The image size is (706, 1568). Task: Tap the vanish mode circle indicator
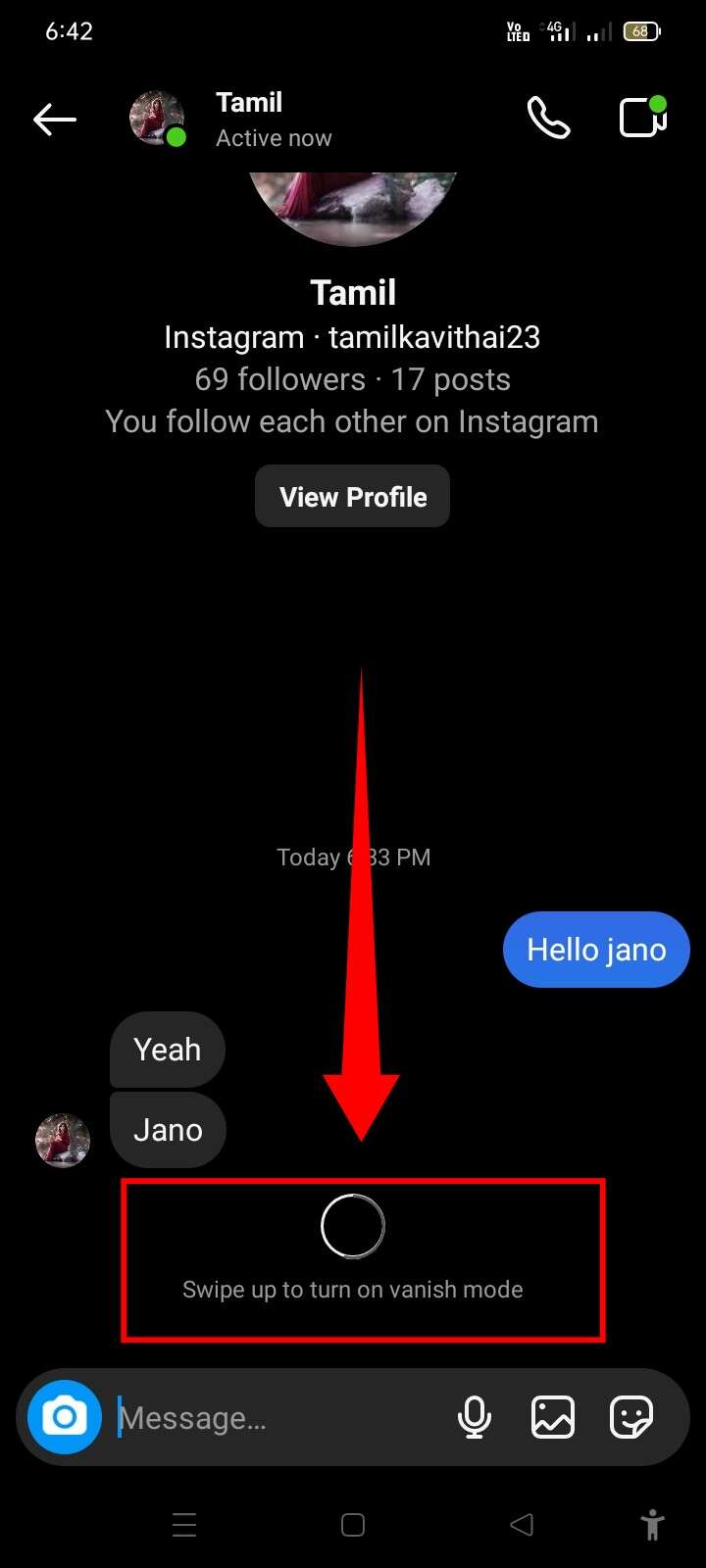coord(352,1225)
